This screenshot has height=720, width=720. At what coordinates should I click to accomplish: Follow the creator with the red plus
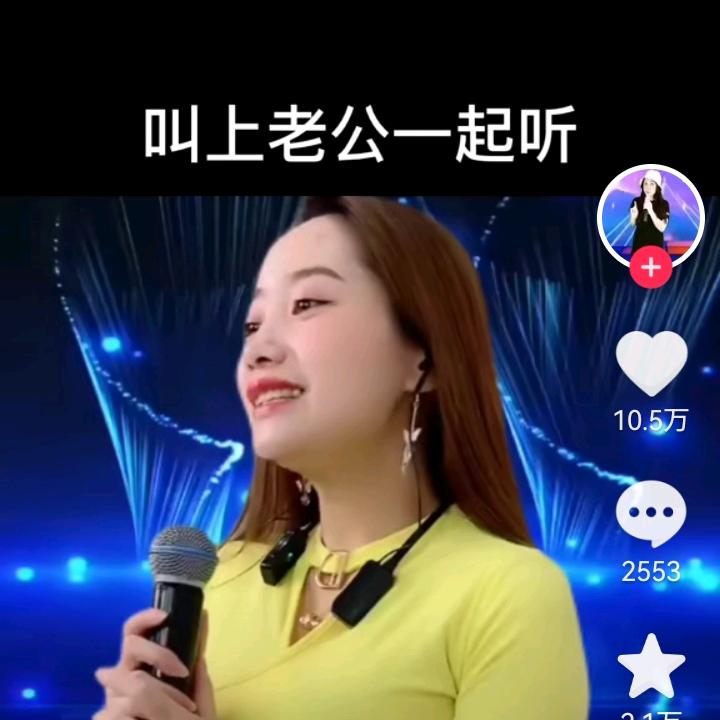click(651, 267)
